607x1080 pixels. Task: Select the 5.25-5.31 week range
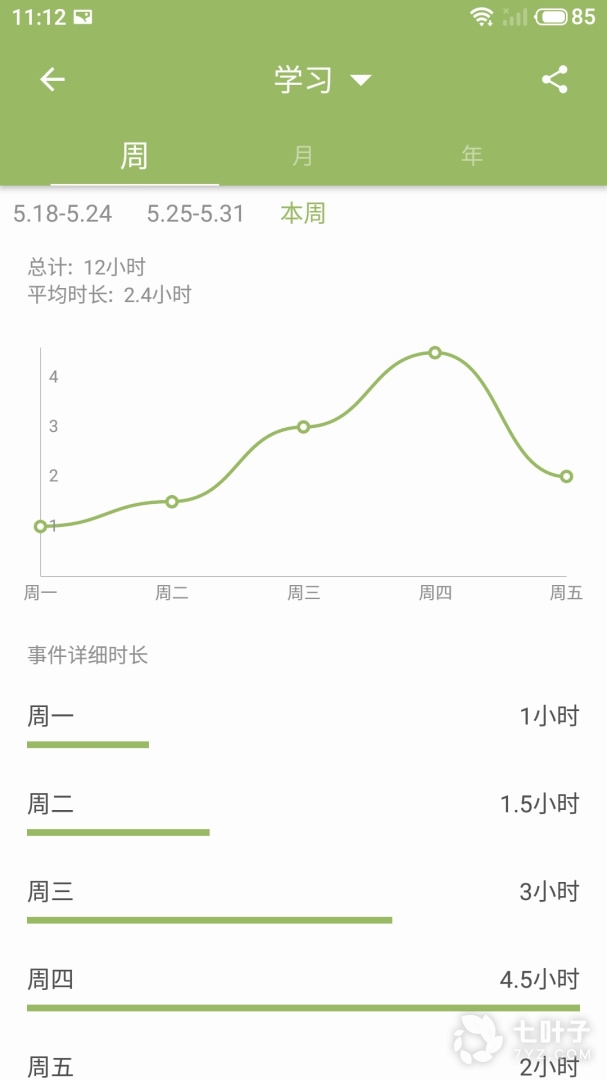(x=195, y=213)
